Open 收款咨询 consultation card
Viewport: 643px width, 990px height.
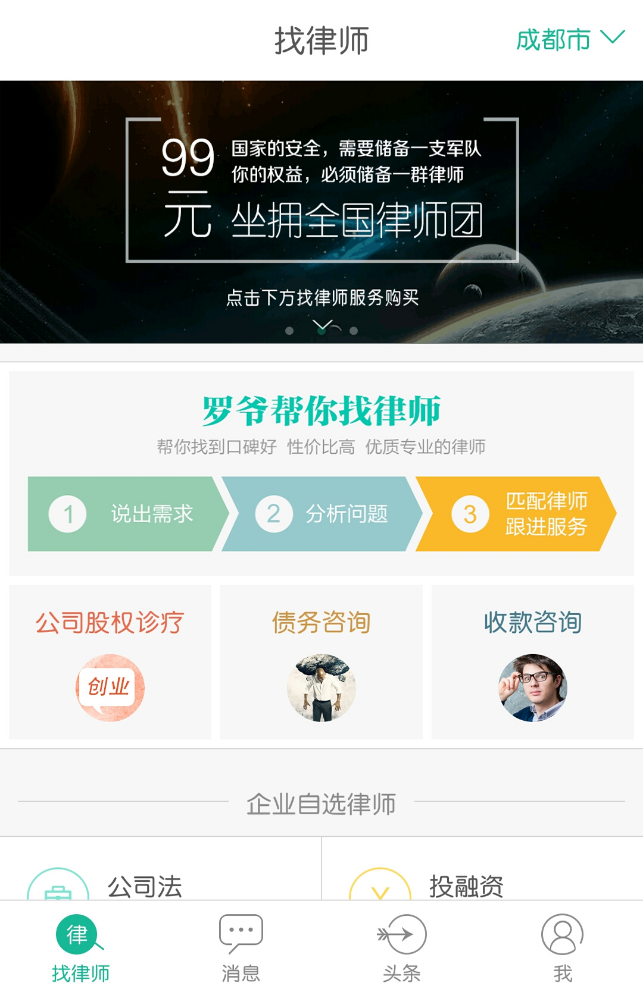click(x=532, y=662)
